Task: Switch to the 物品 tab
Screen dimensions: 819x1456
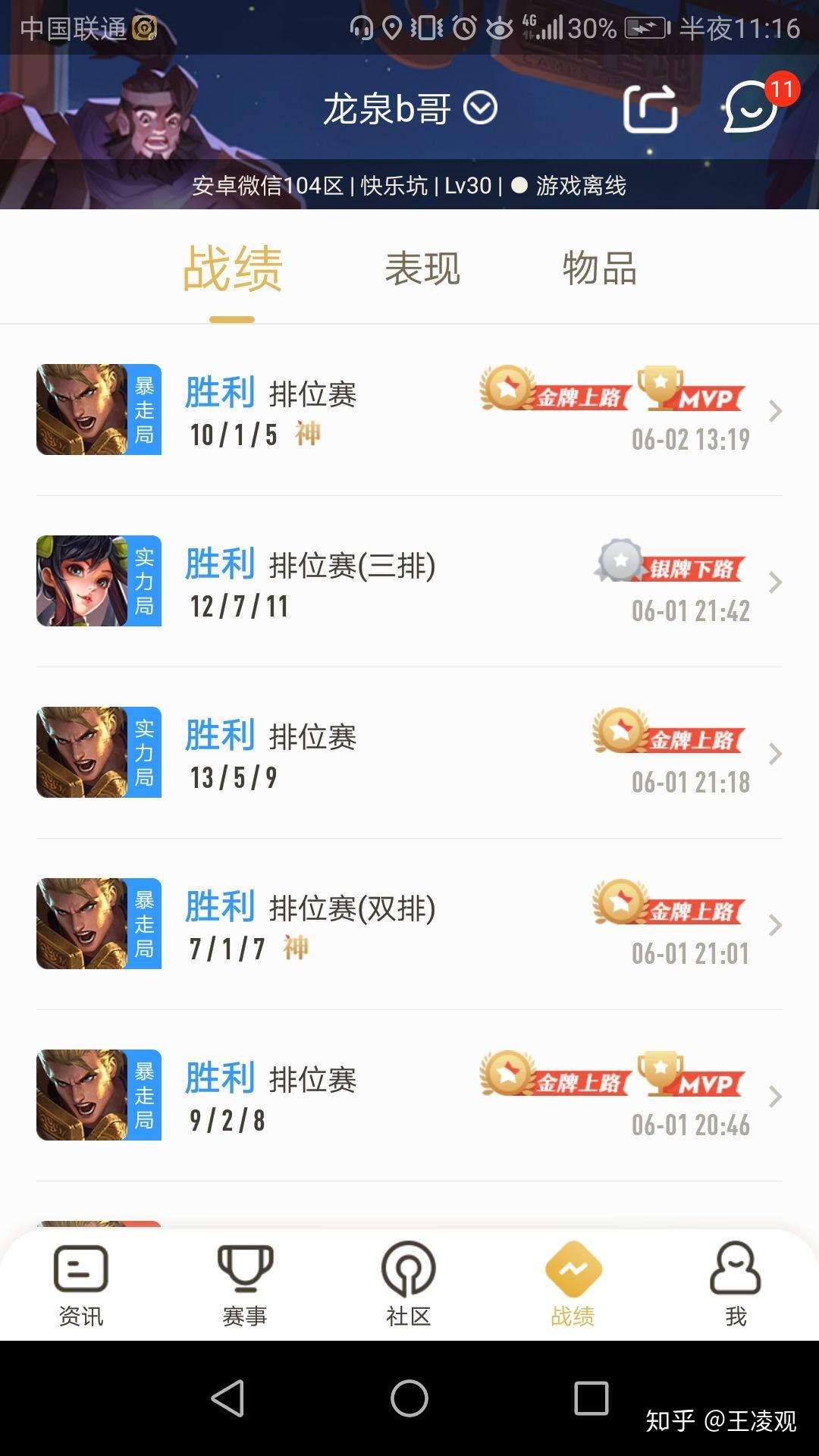Action: [x=599, y=268]
